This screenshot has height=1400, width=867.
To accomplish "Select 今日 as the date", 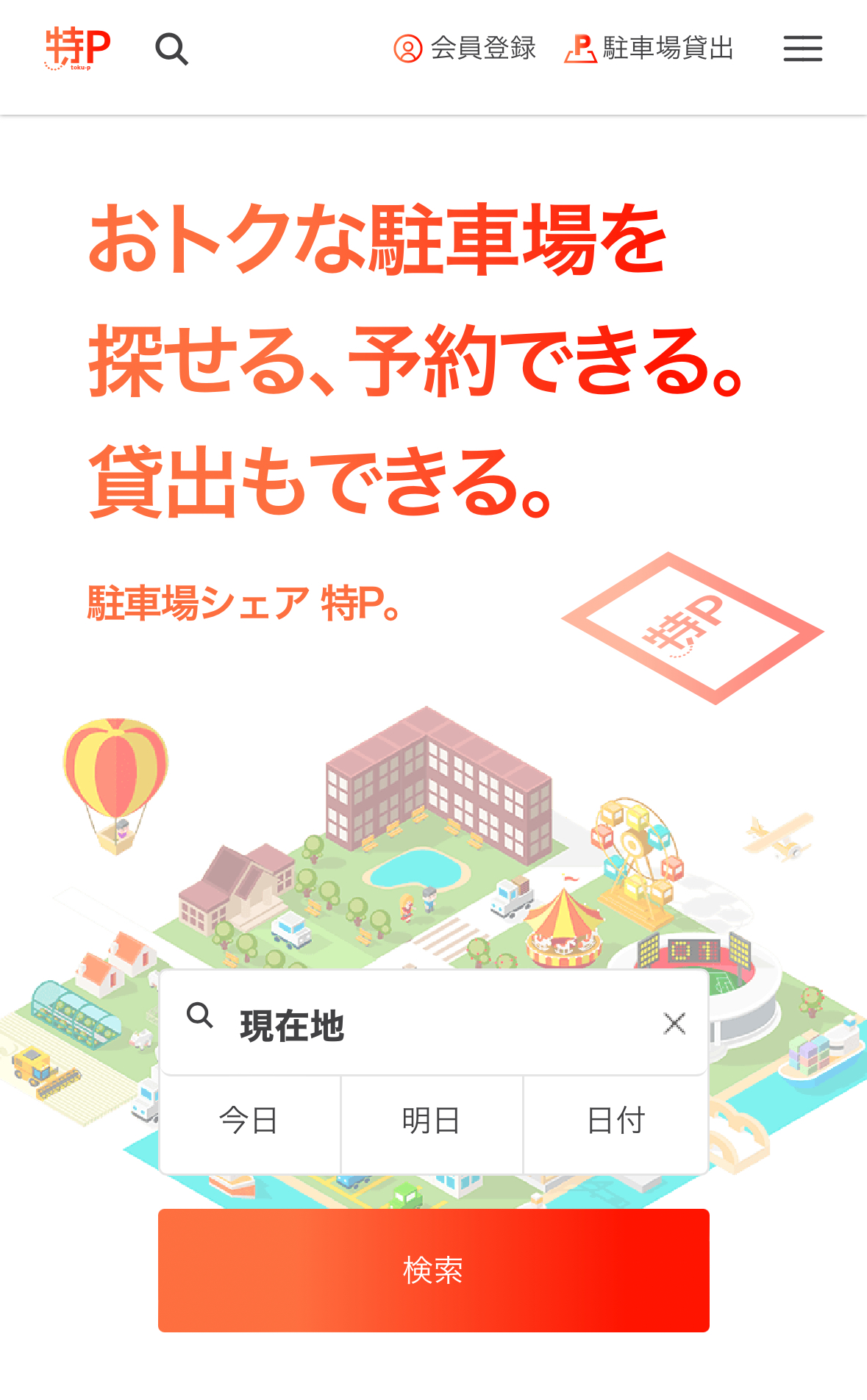I will pyautogui.click(x=249, y=1121).
